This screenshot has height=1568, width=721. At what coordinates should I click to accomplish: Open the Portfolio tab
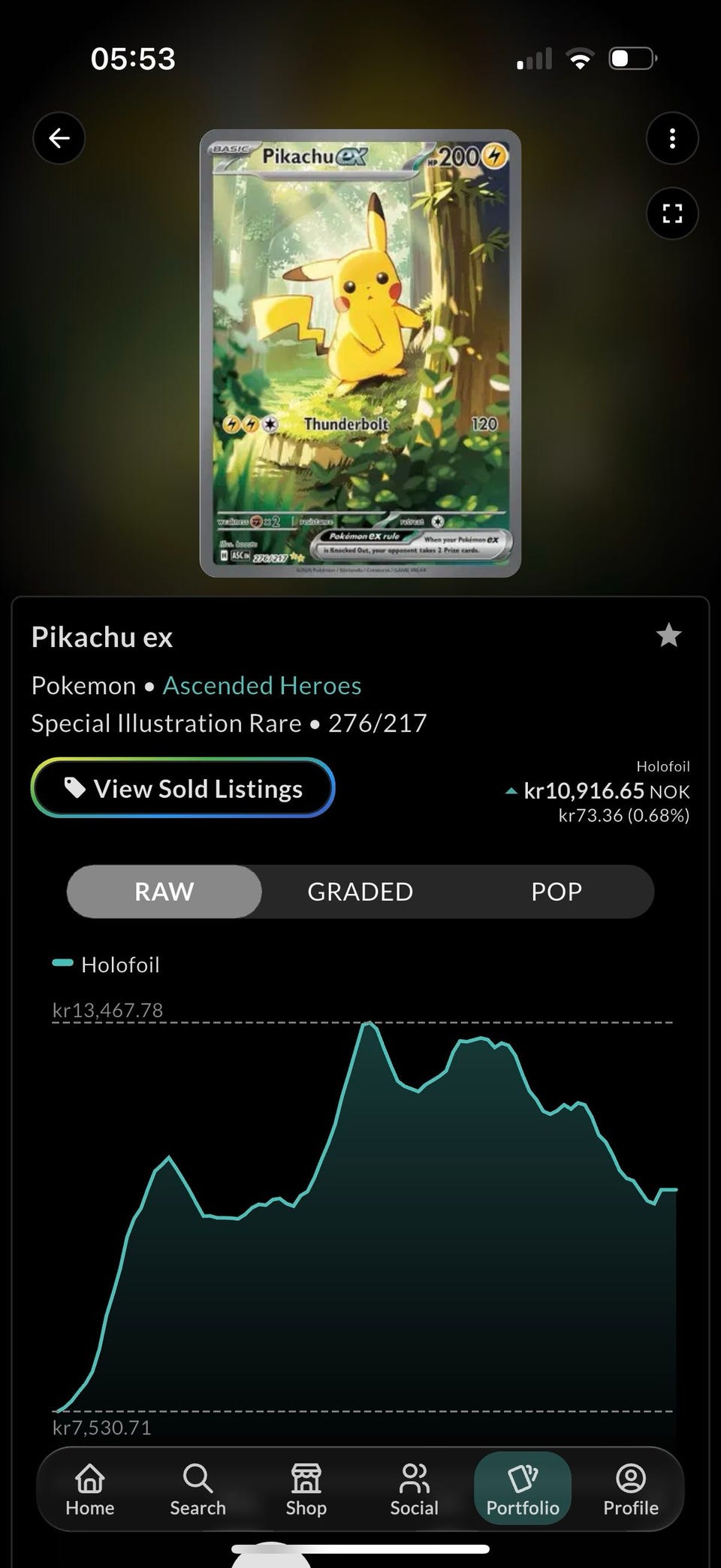[x=523, y=1488]
